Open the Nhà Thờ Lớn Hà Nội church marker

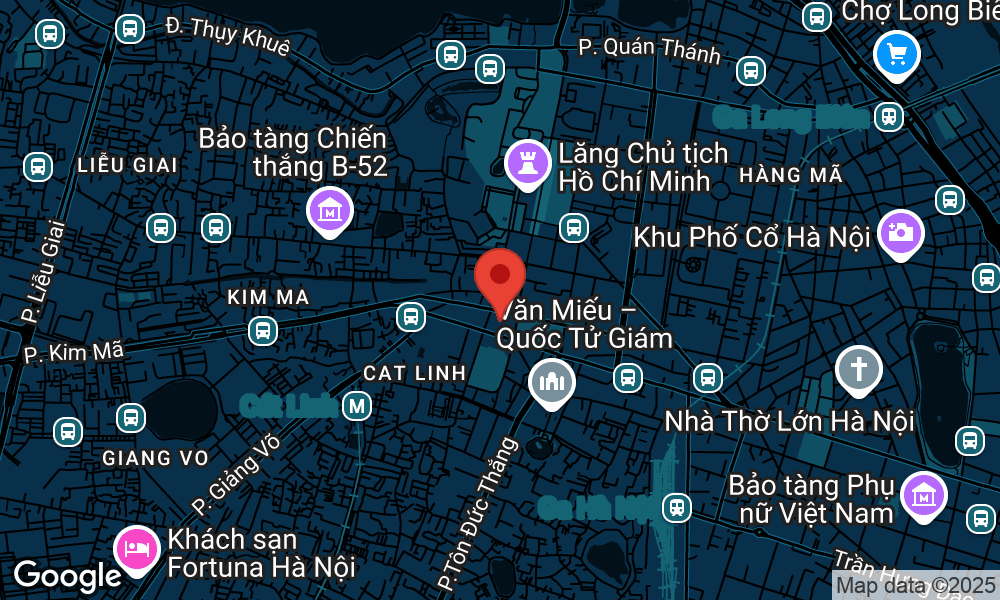pos(858,370)
